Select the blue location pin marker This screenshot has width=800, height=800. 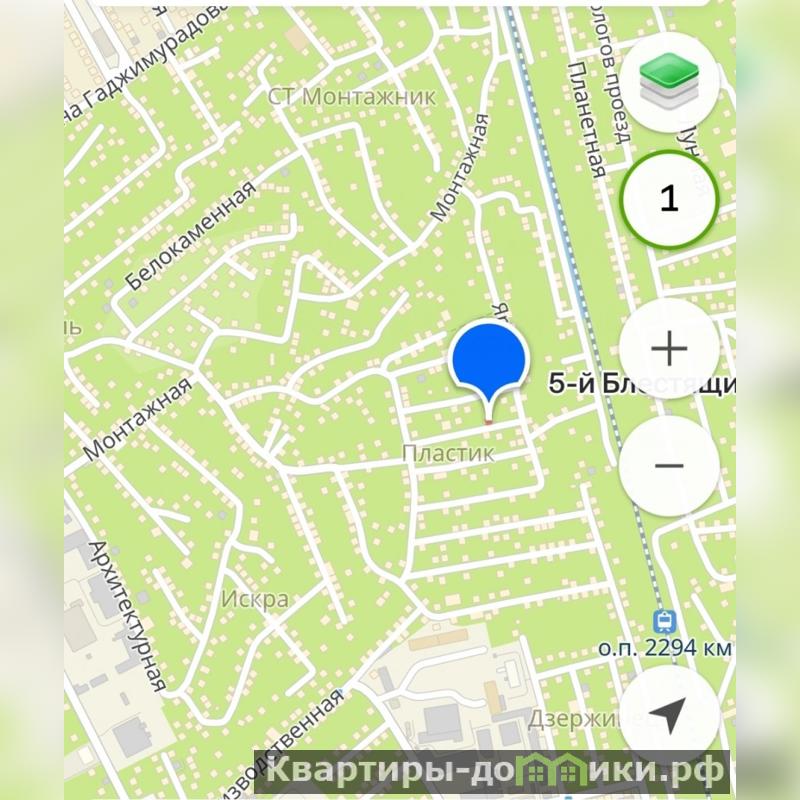click(x=487, y=361)
